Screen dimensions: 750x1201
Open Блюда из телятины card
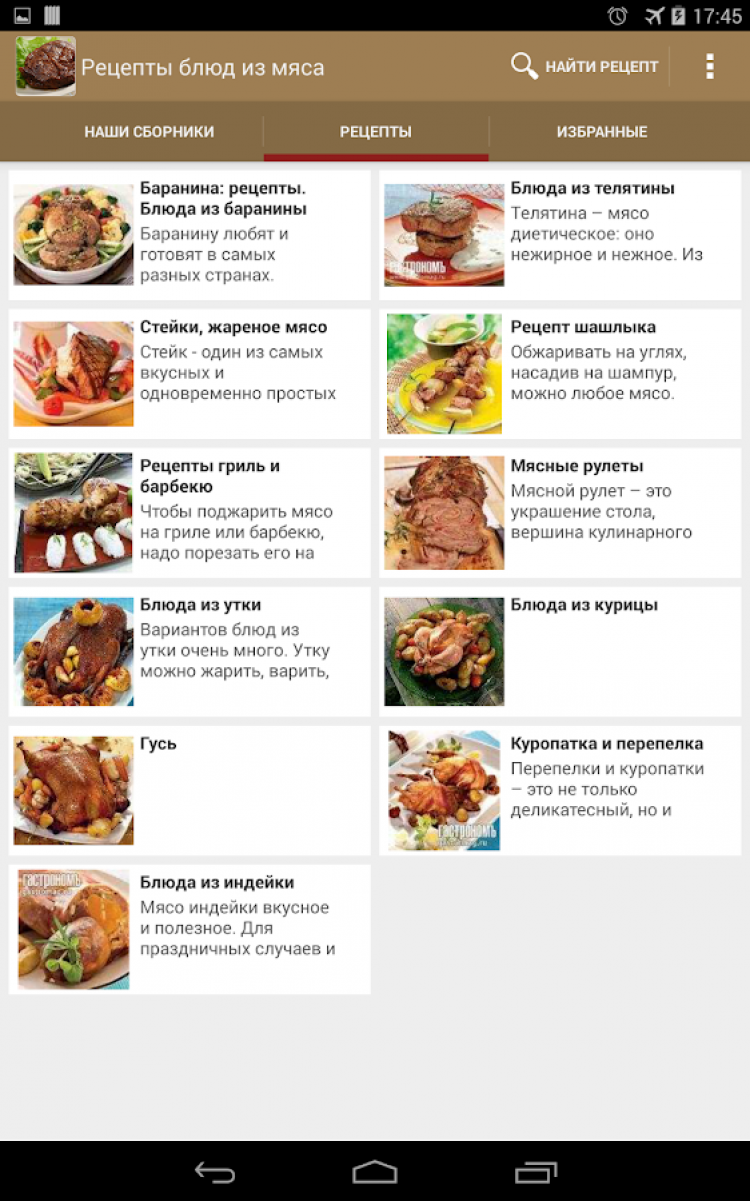click(560, 235)
